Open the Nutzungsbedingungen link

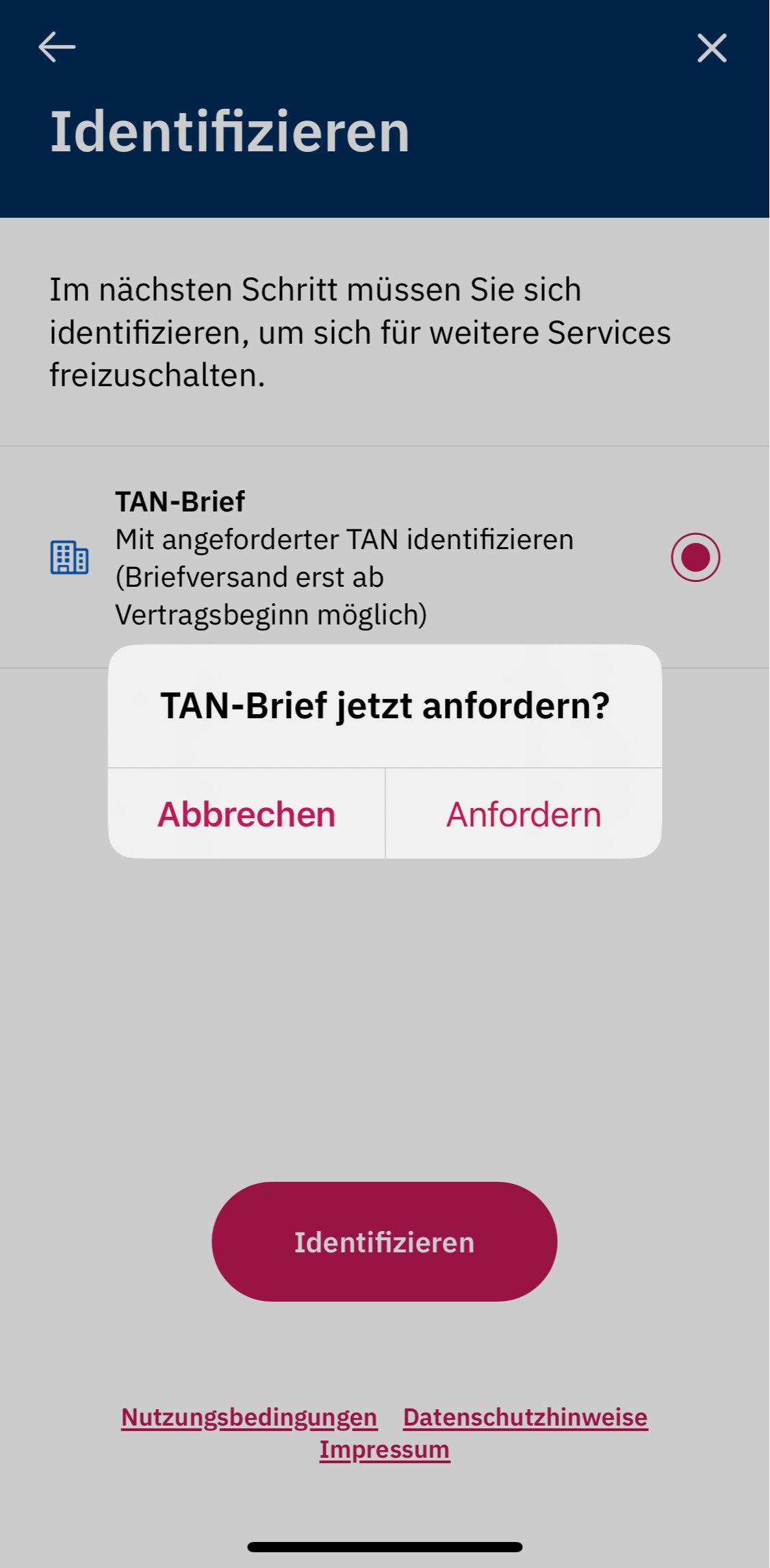(249, 1417)
